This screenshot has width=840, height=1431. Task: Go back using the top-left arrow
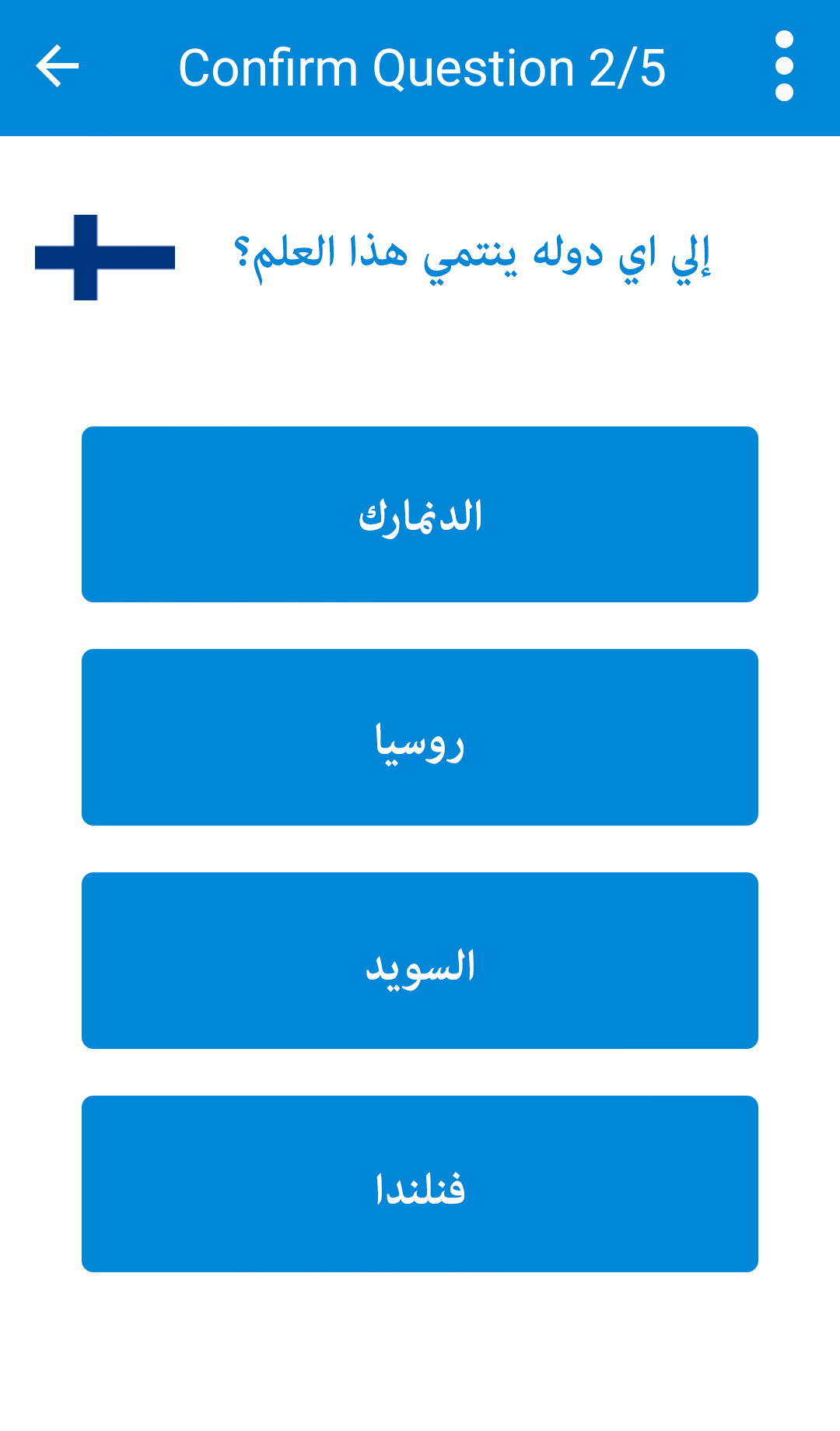[x=58, y=66]
